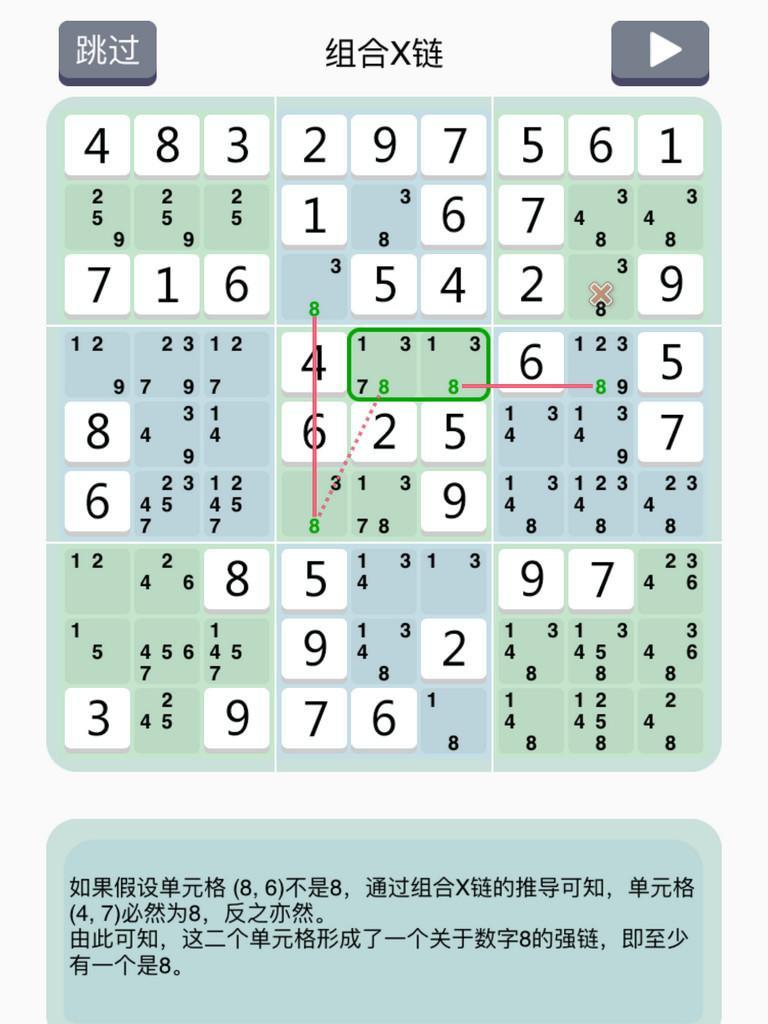The image size is (768, 1024).
Task: Advance the tutorial with the play arrow
Action: tap(660, 51)
